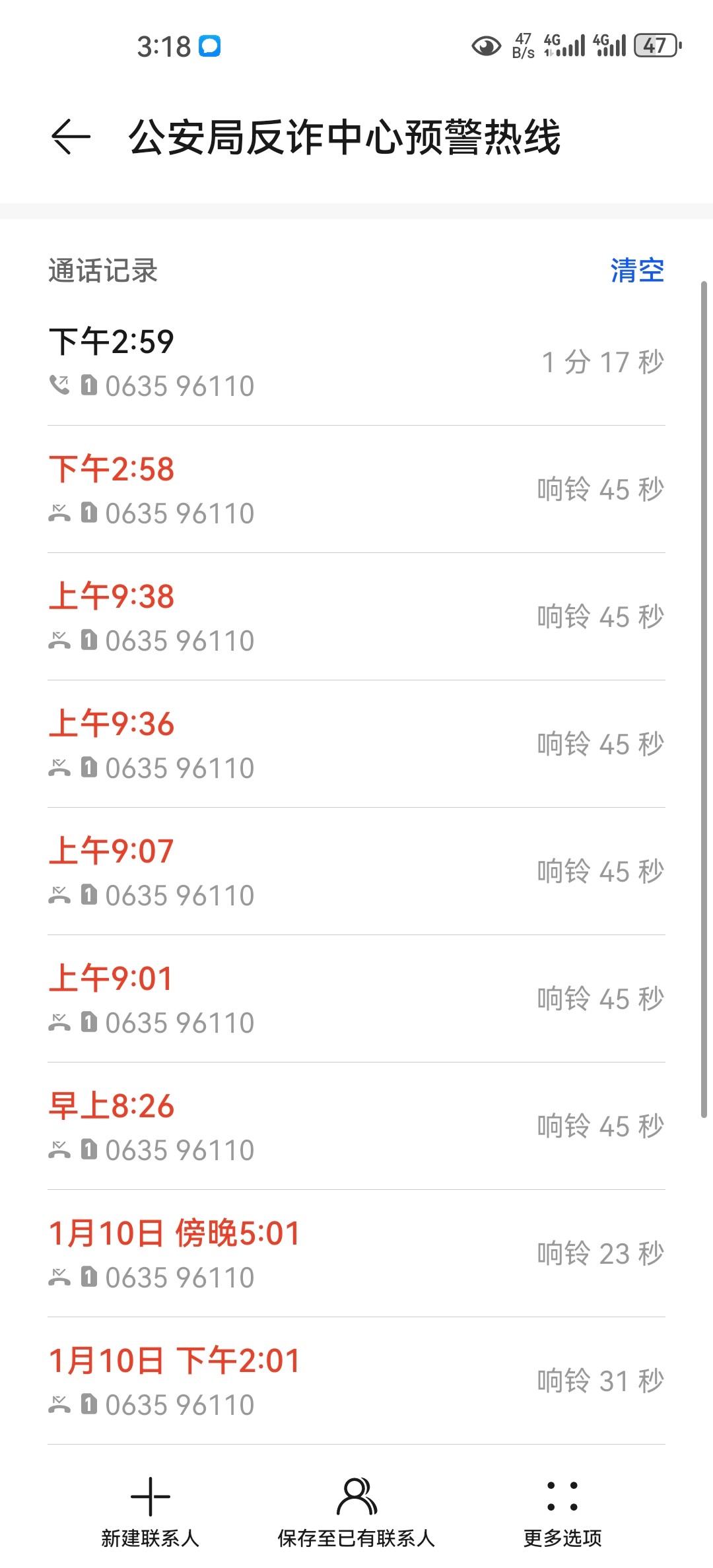713x1568 pixels.
Task: Go back using the top-left arrow
Action: (71, 137)
